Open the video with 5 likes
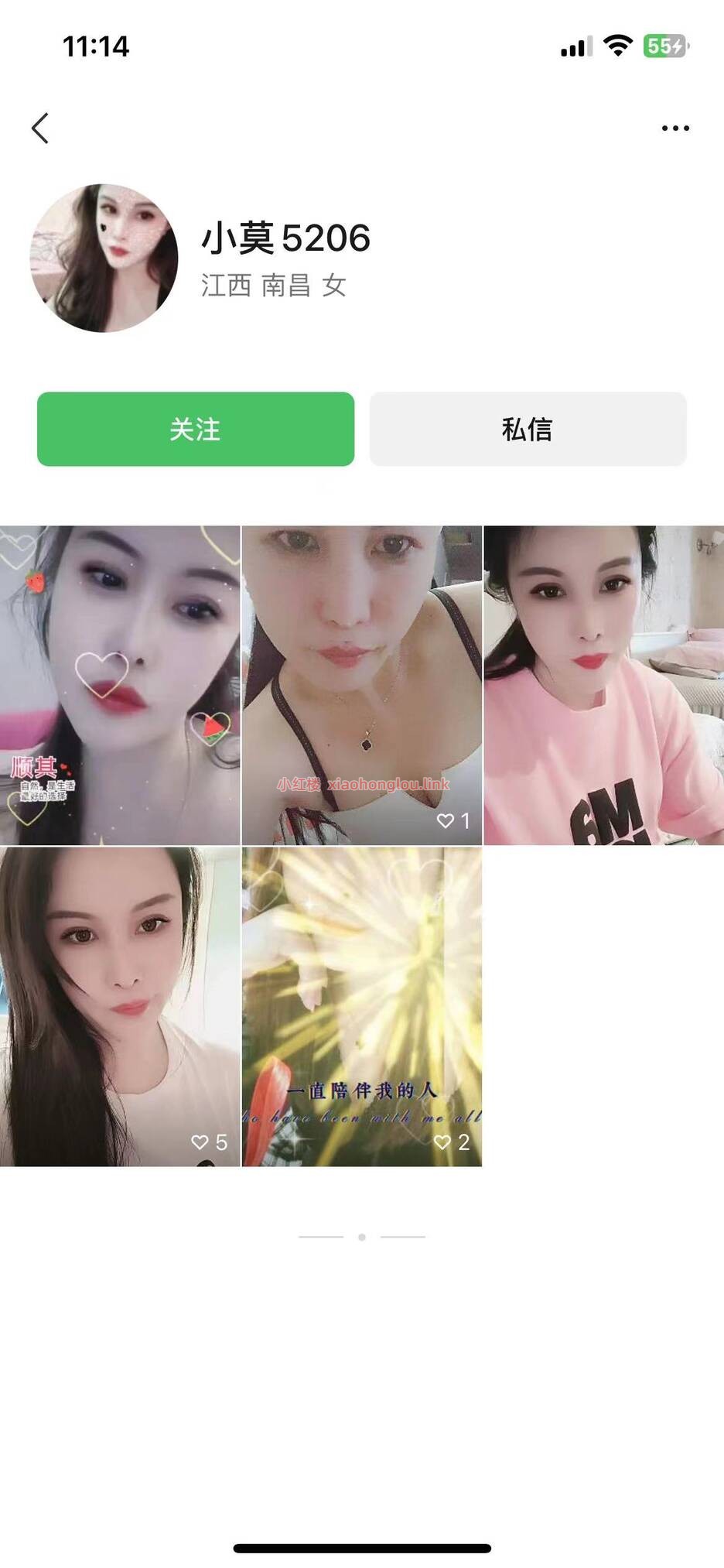 (x=120, y=1006)
